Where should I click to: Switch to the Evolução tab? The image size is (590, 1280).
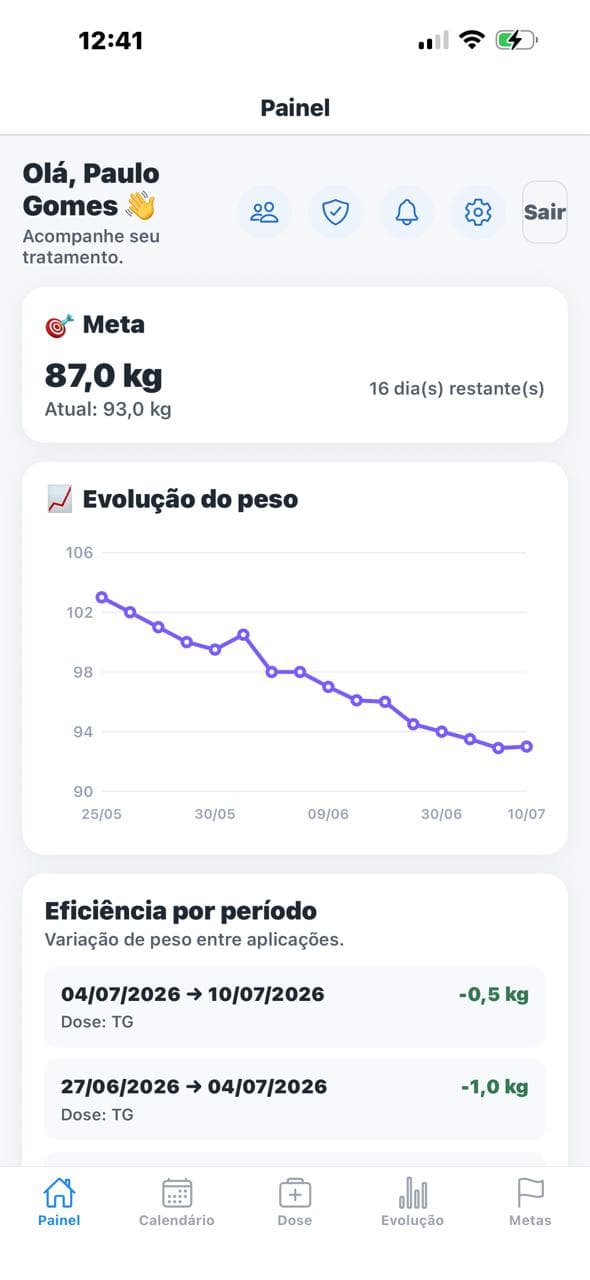coord(413,1202)
